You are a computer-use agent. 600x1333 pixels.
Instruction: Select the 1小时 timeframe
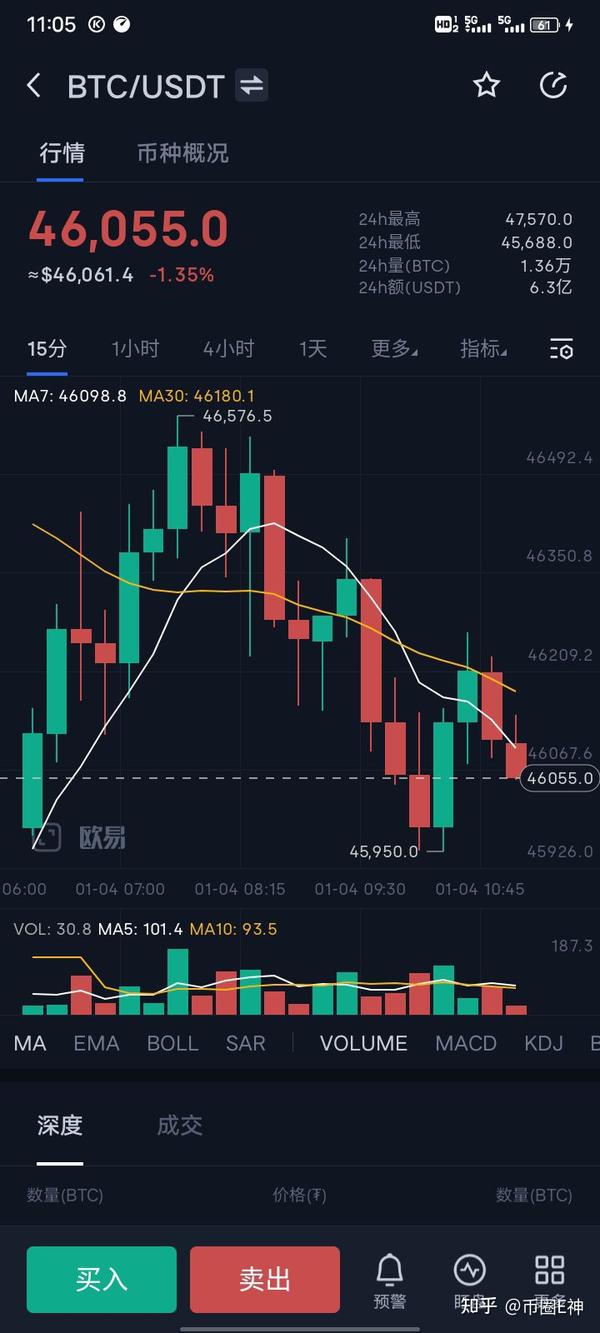click(x=135, y=349)
